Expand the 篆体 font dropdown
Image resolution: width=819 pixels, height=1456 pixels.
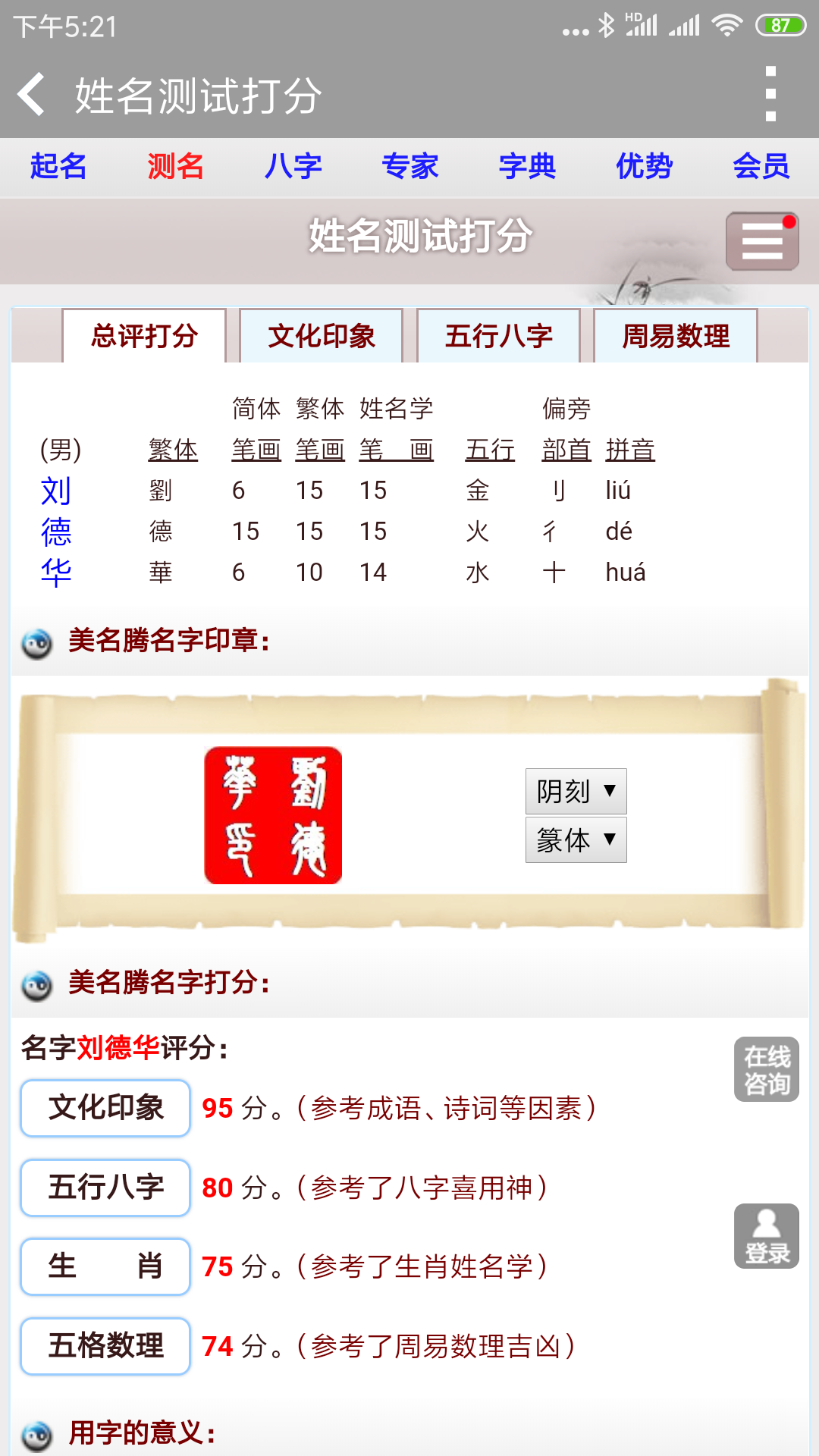click(576, 839)
